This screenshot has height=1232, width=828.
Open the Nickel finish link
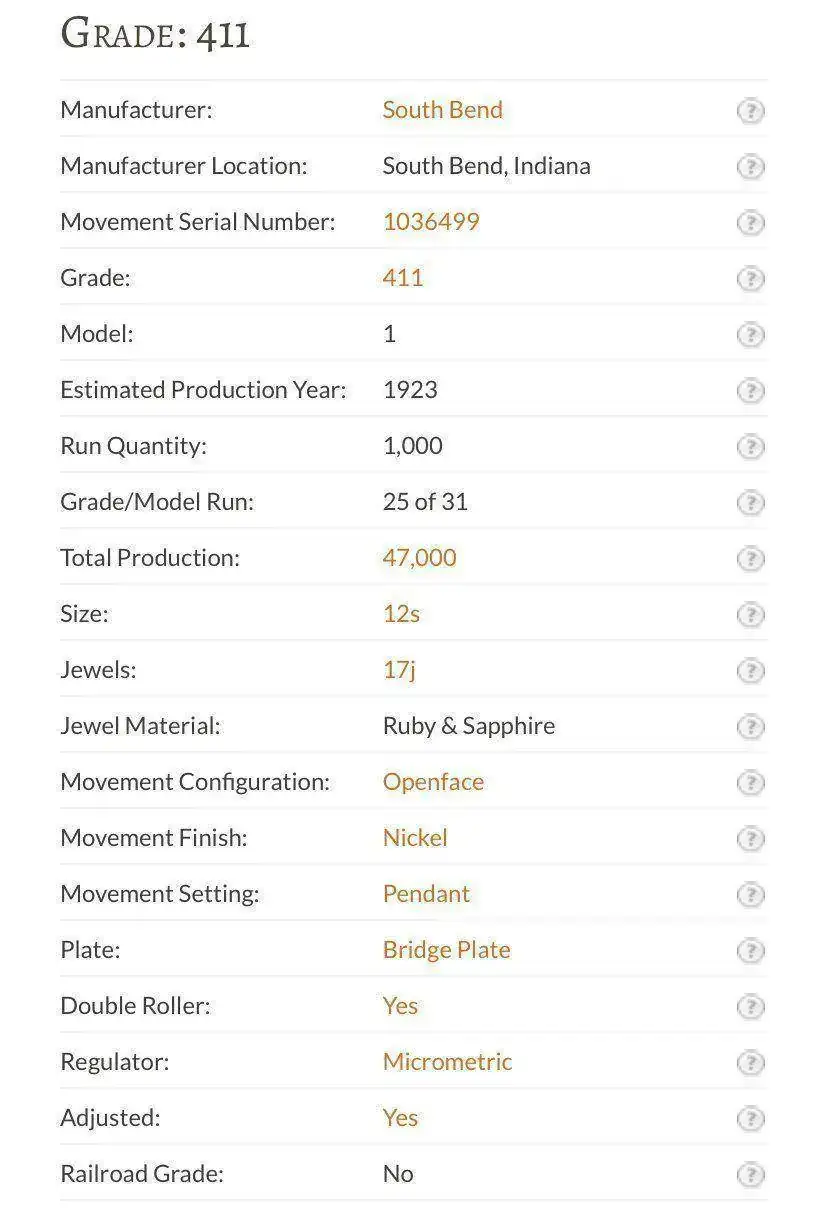click(415, 838)
